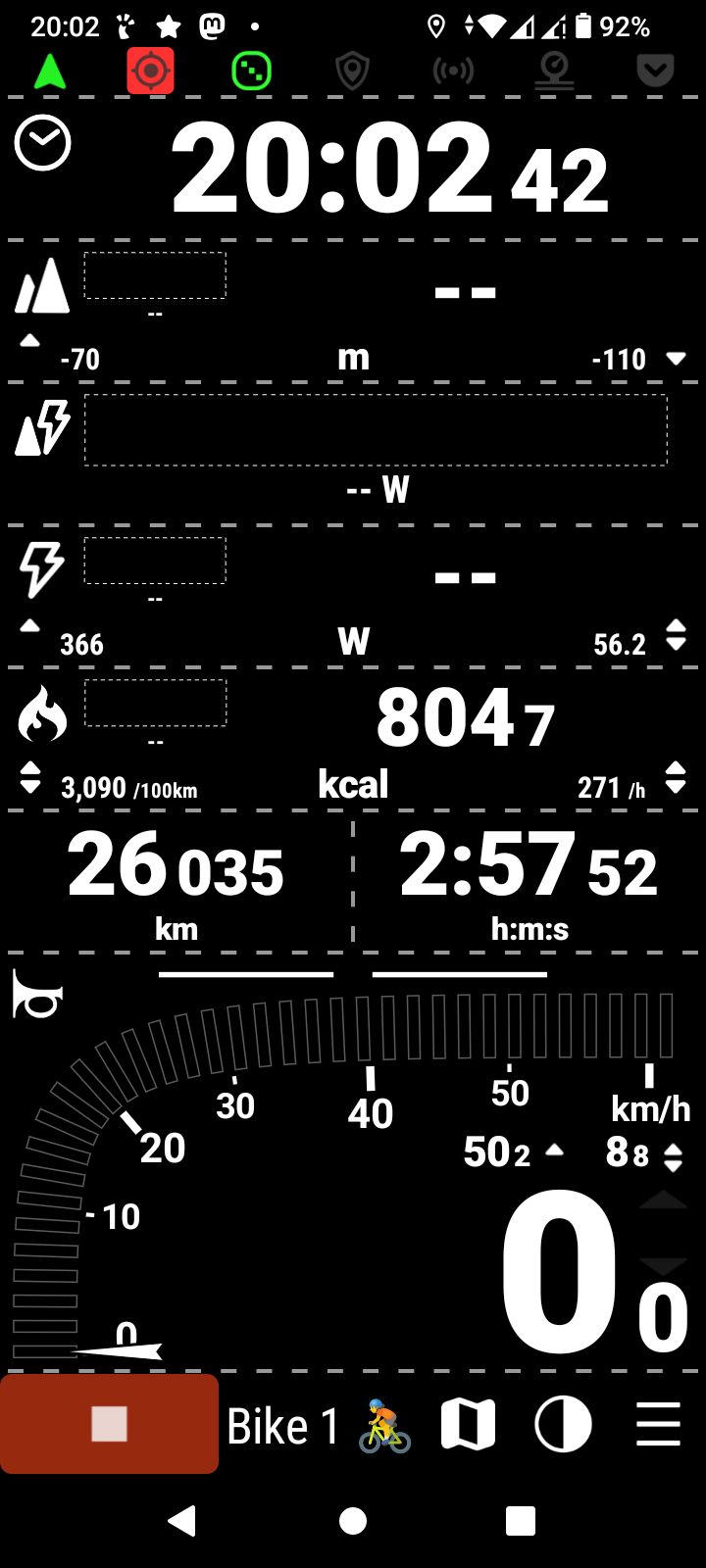Return to the system home screen
Screen dimensions: 706x1568
click(353, 1521)
